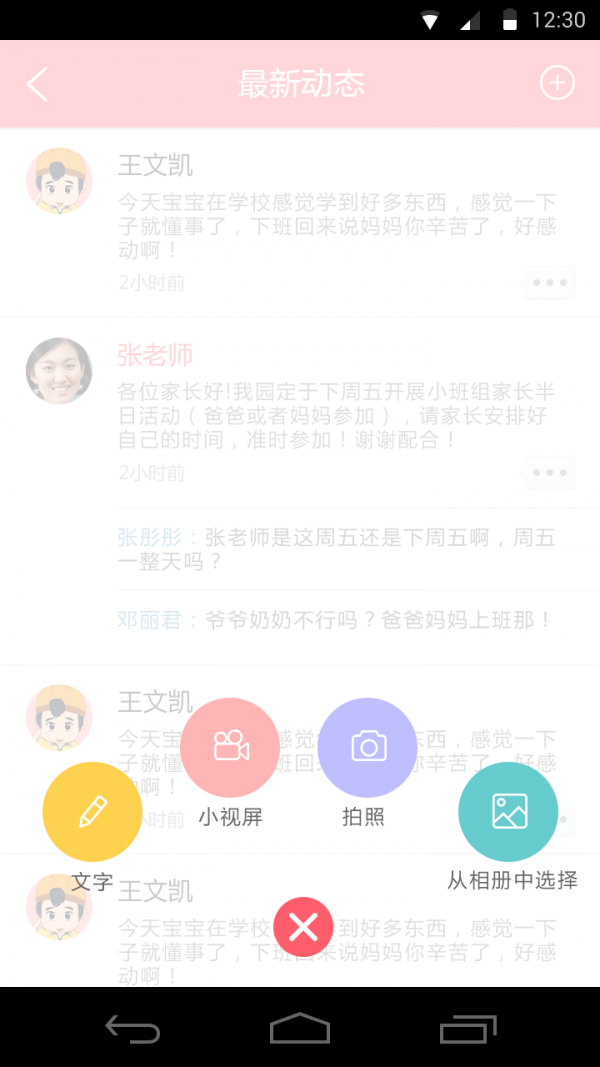Close the post menu with red X

coord(302,928)
